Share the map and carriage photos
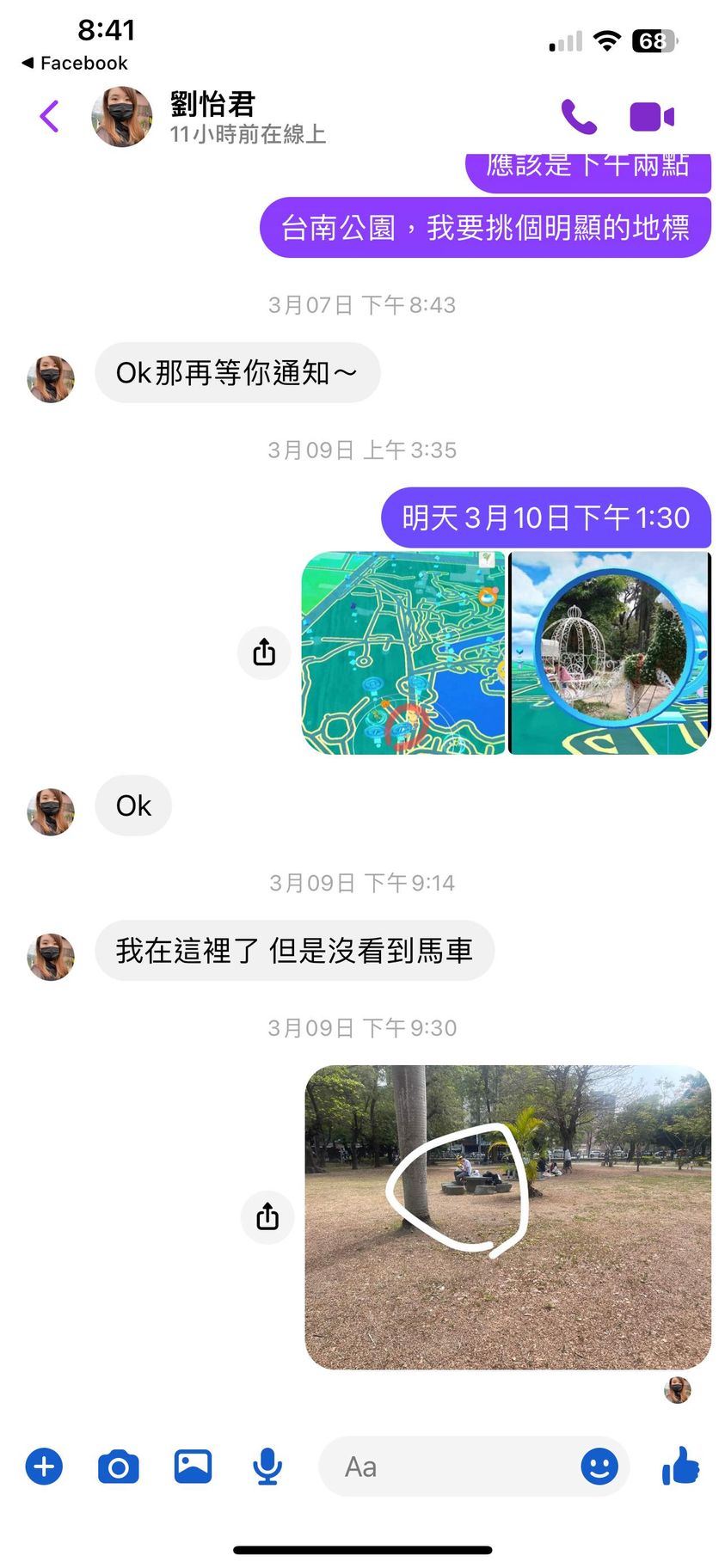 pyautogui.click(x=264, y=653)
